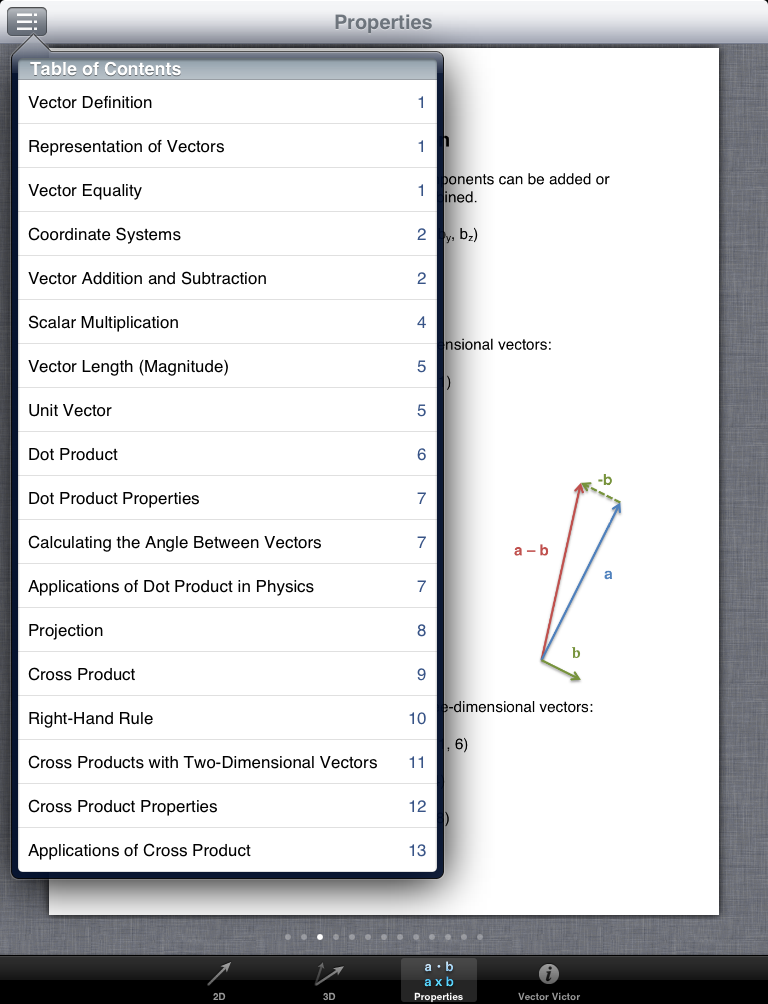The height and width of the screenshot is (1004, 768).
Task: Jump to Dot Product Properties
Action: 227,498
